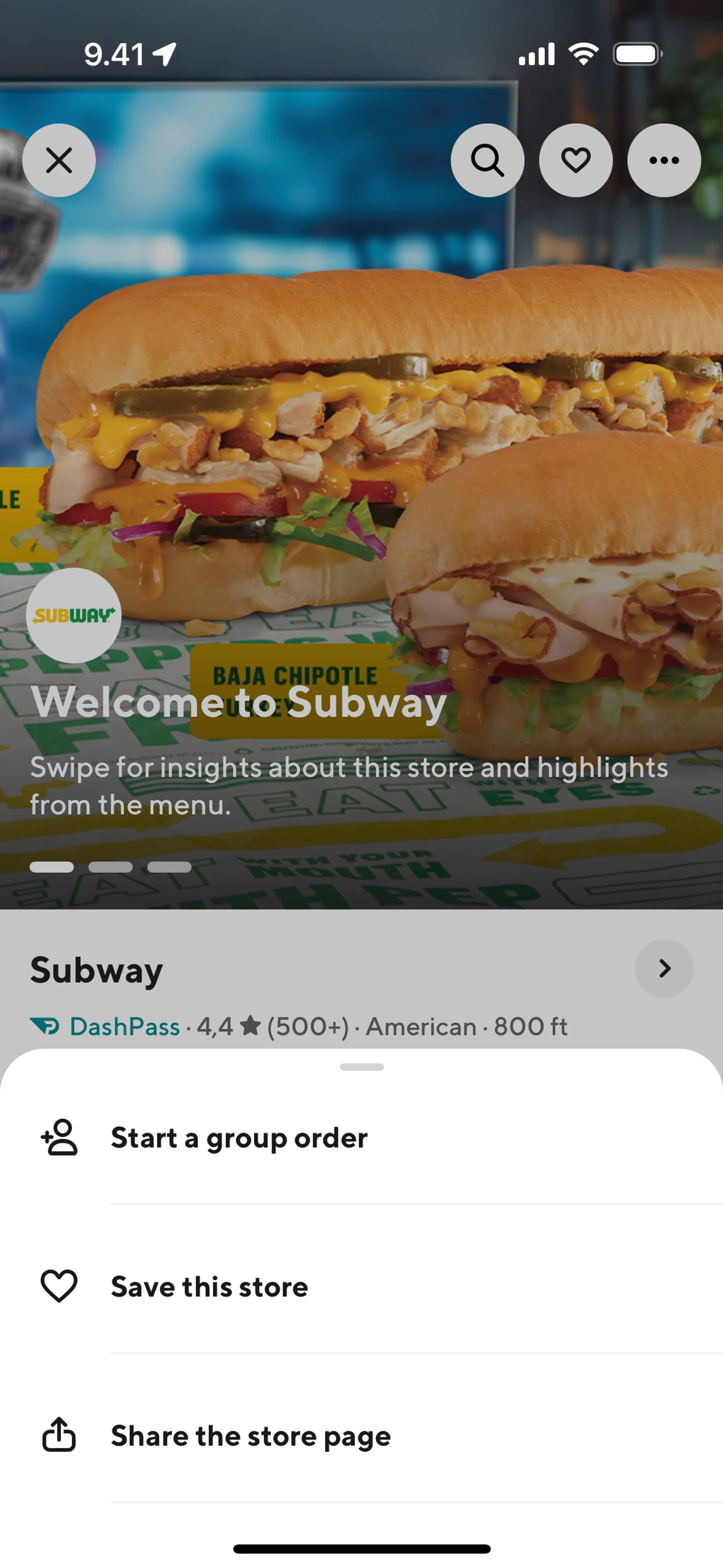Image resolution: width=723 pixels, height=1568 pixels.
Task: Open the three-dot more options menu
Action: tap(664, 160)
